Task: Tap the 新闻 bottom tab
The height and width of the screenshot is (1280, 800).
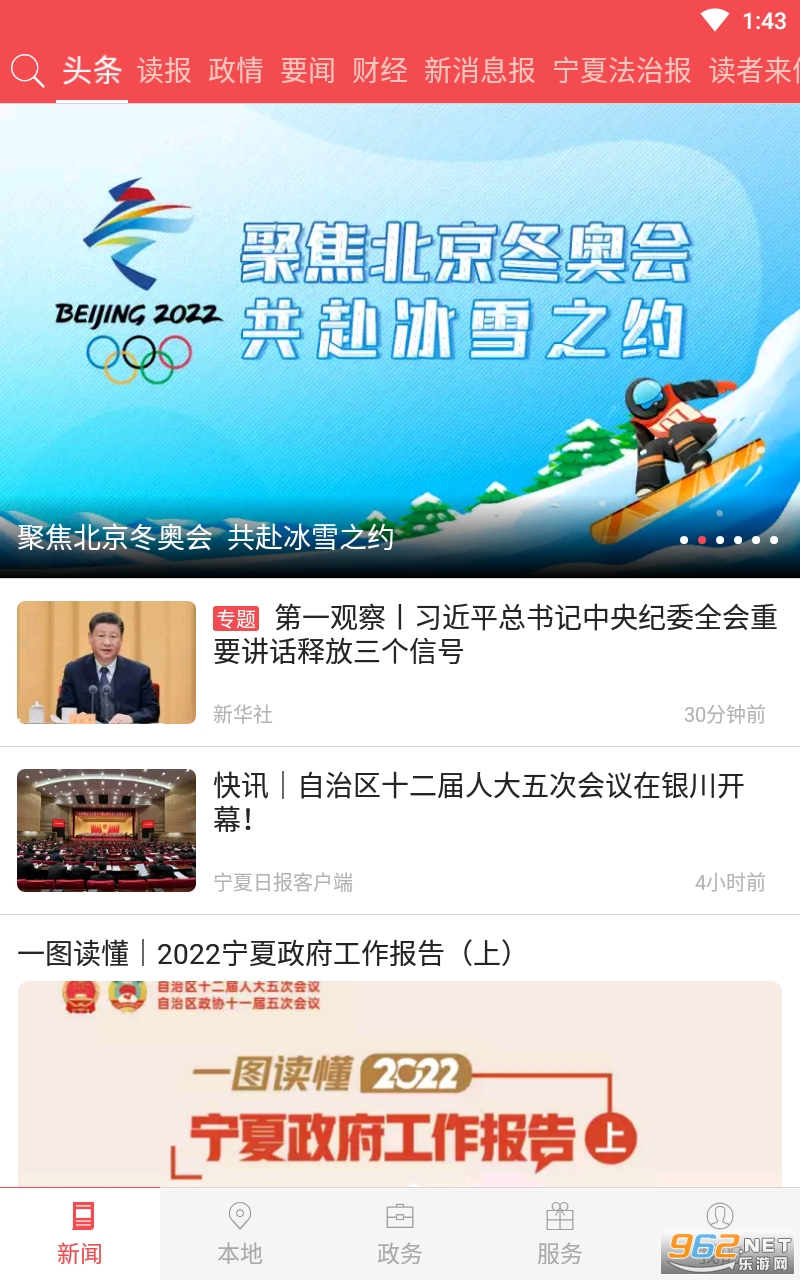Action: (x=80, y=1234)
